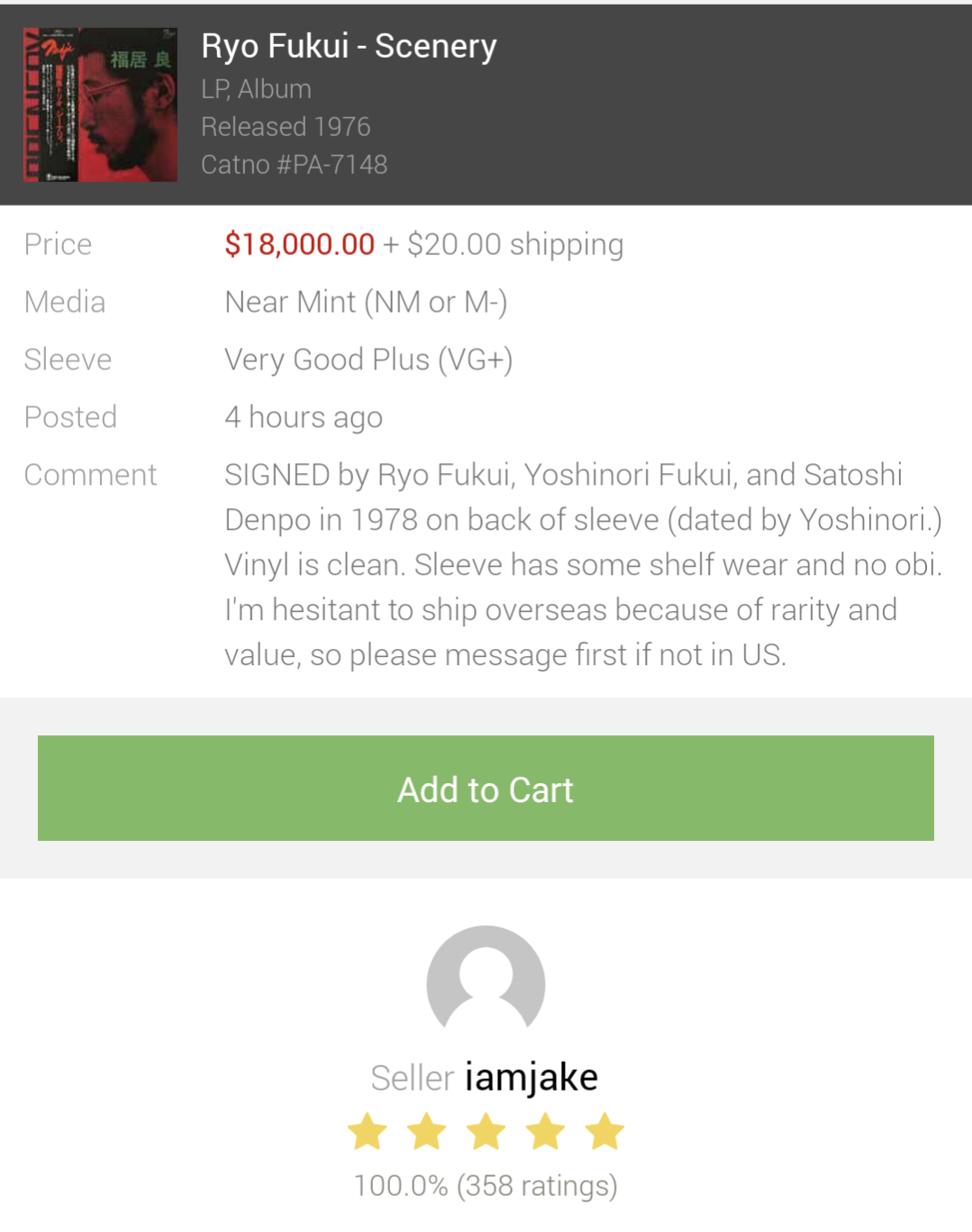The height and width of the screenshot is (1232, 972).
Task: Open the Ryo Fukui - Scenery release page
Action: (349, 46)
